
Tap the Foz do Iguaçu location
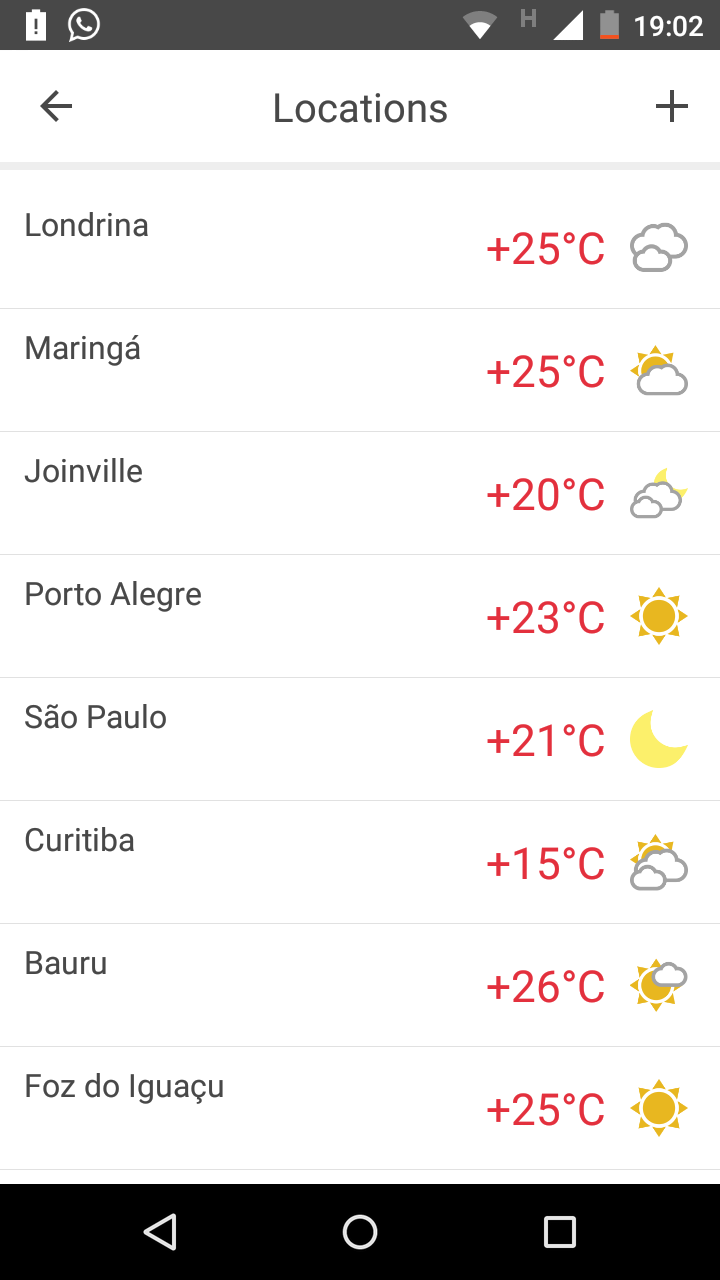360,1108
